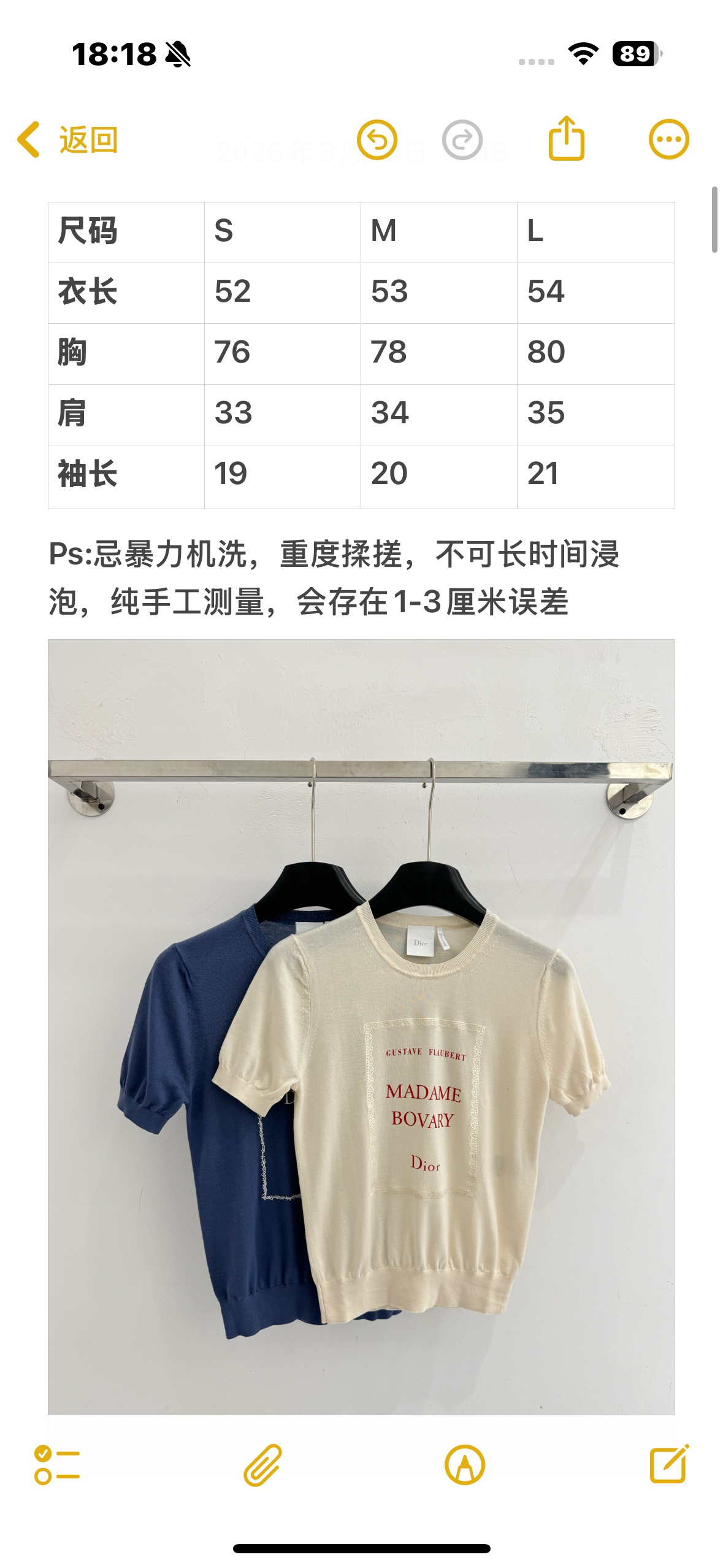Compose a new note
This screenshot has height=1568, width=723.
[x=669, y=1464]
